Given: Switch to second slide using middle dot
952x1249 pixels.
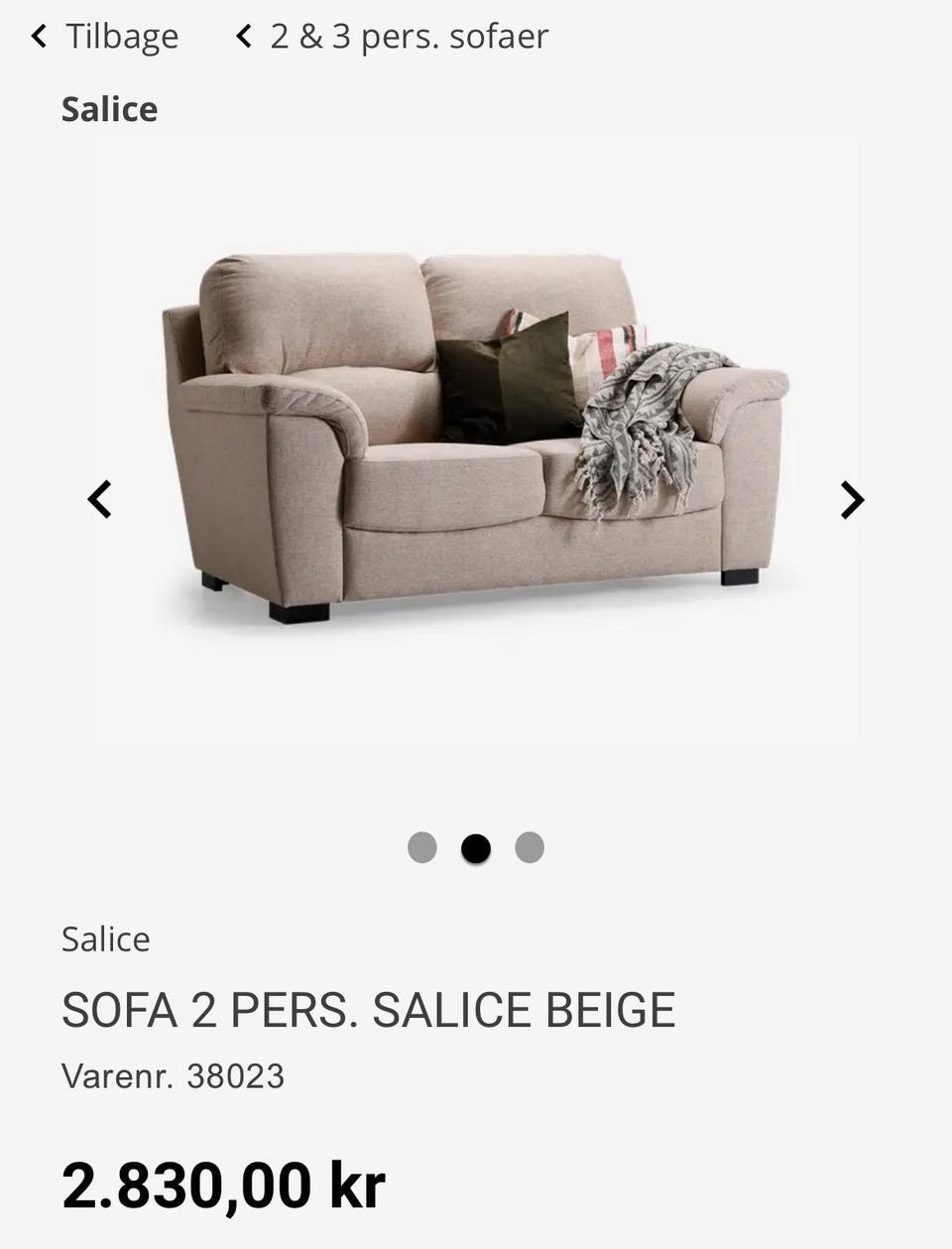Looking at the screenshot, I should 476,848.
